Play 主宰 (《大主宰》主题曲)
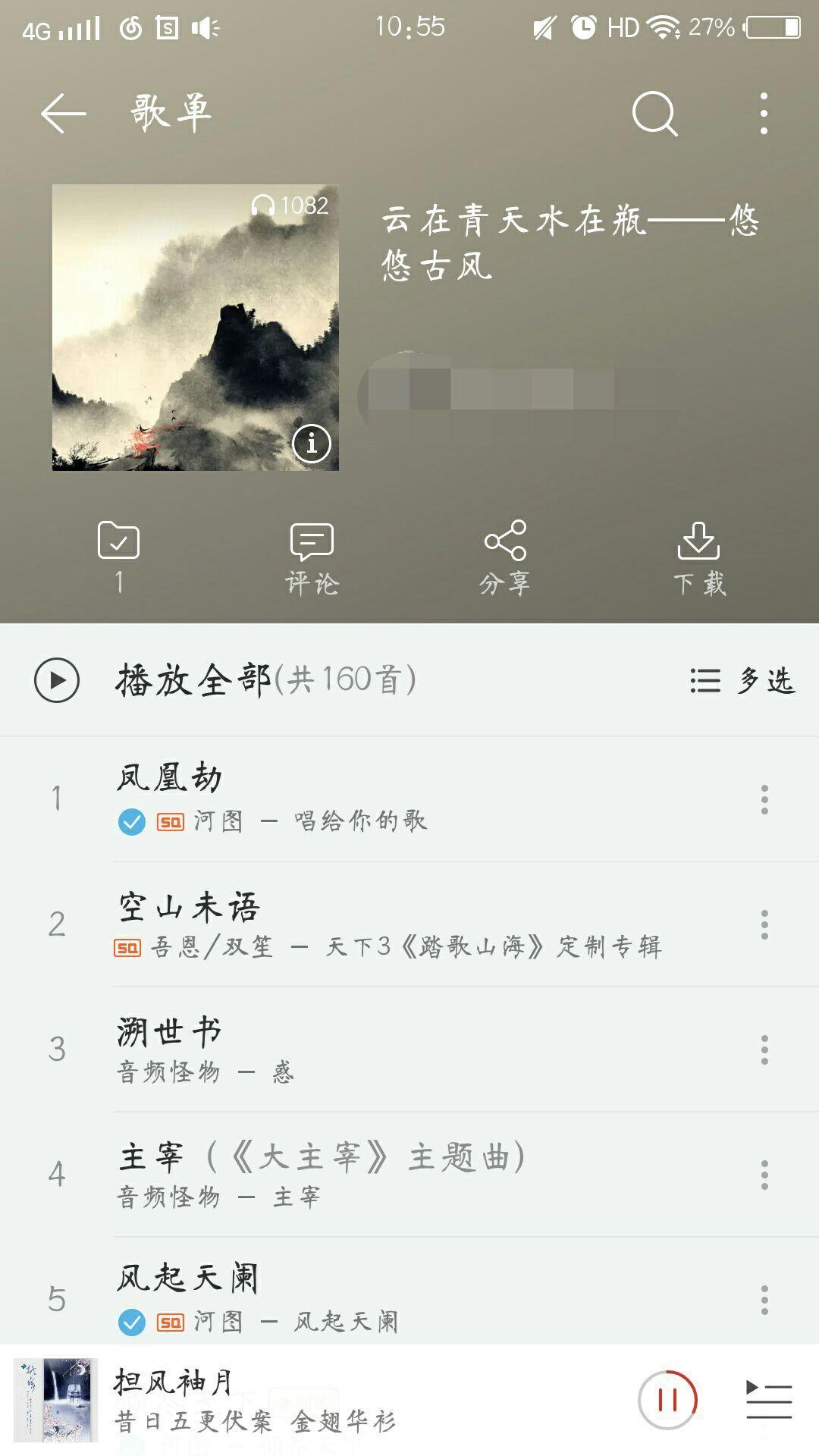The width and height of the screenshot is (819, 1456). point(379,1174)
